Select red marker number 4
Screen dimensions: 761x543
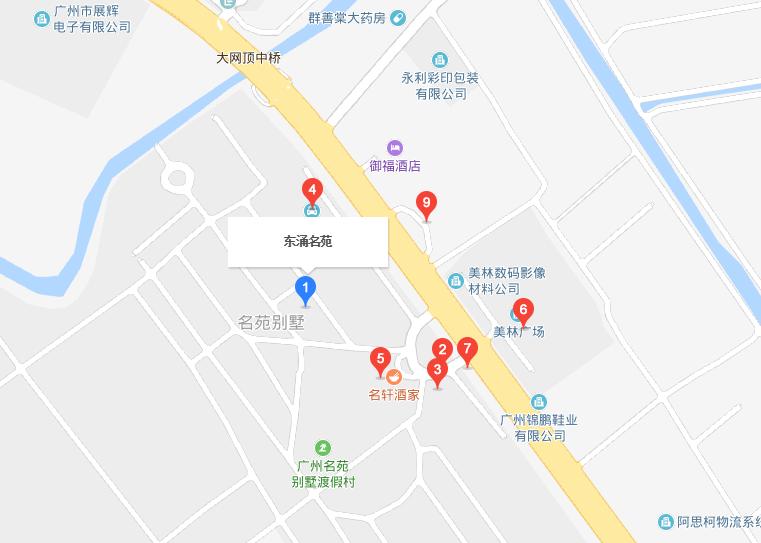click(x=312, y=190)
